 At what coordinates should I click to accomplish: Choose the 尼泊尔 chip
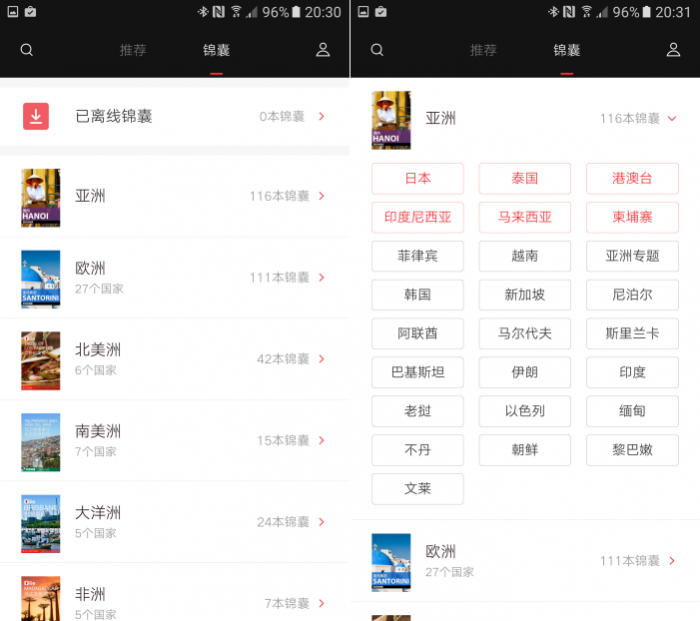[x=632, y=295]
